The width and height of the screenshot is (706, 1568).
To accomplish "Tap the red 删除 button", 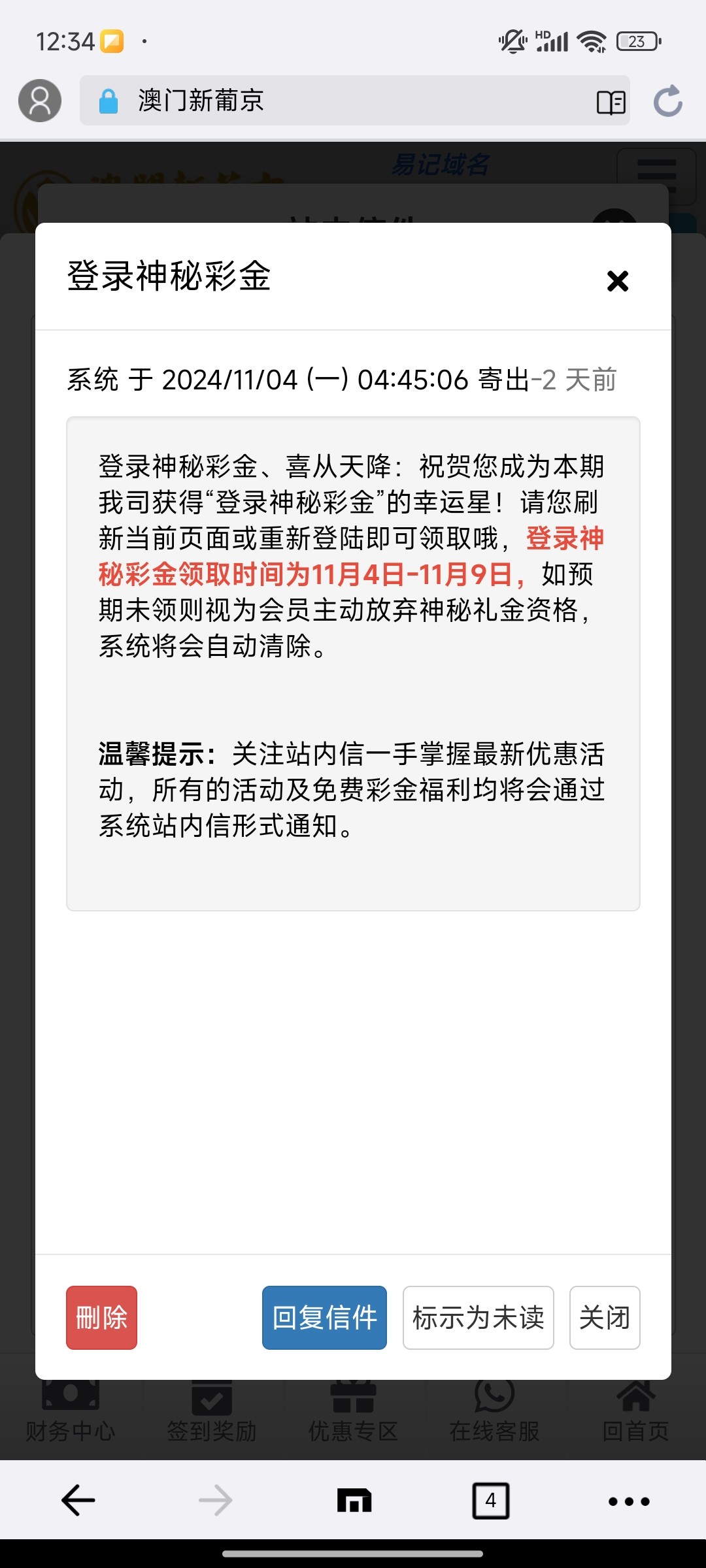I will coord(101,1318).
